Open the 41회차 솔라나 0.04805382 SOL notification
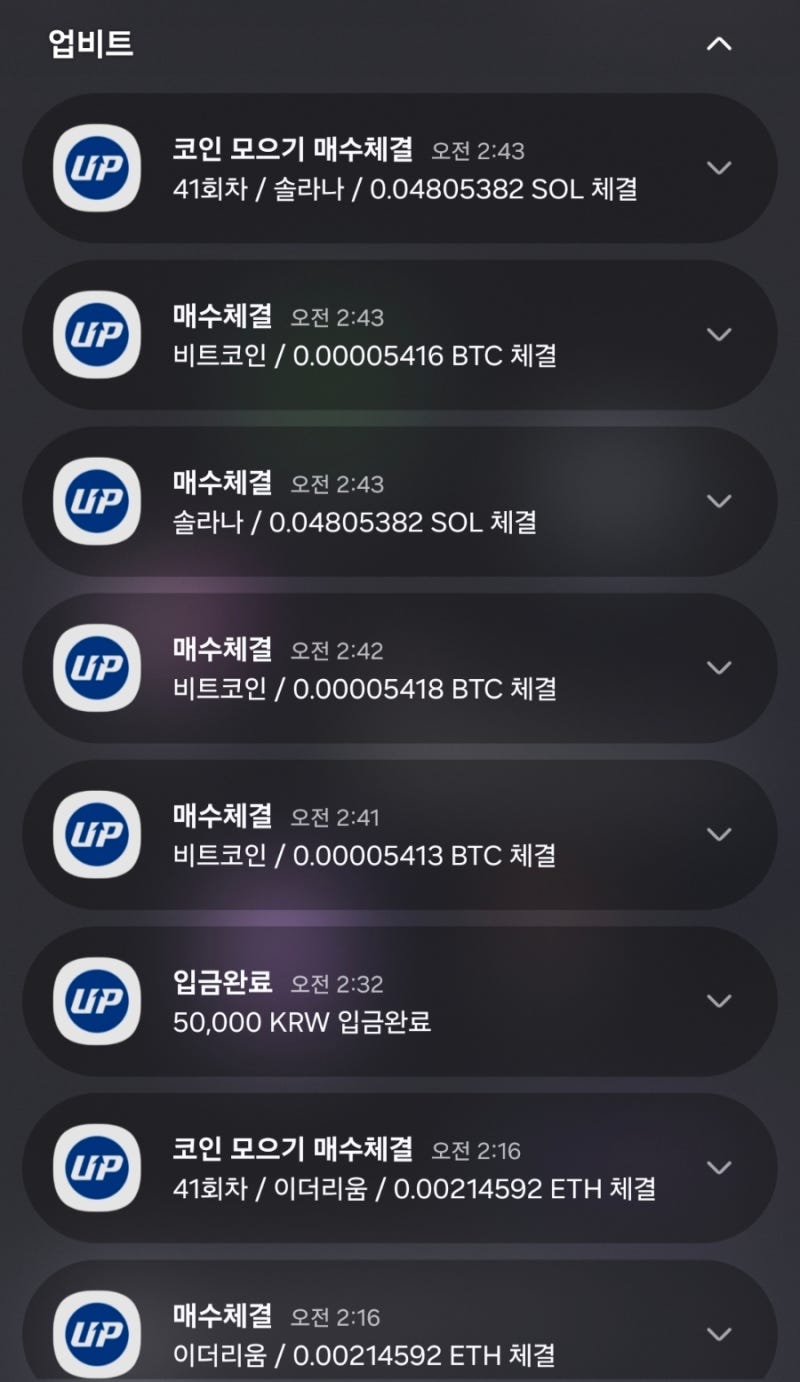800x1382 pixels. 400,168
